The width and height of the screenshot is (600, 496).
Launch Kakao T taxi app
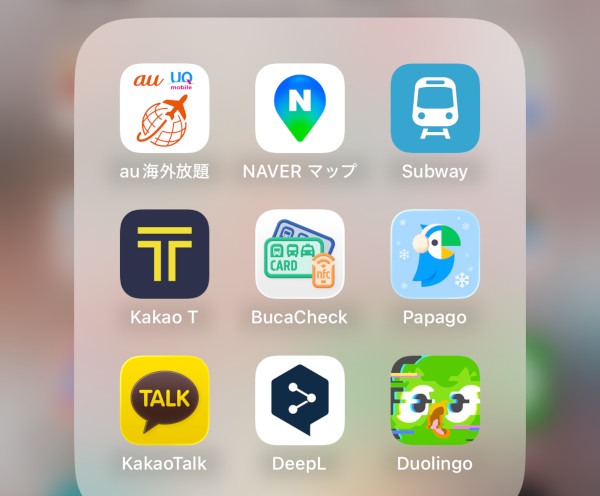click(x=164, y=254)
